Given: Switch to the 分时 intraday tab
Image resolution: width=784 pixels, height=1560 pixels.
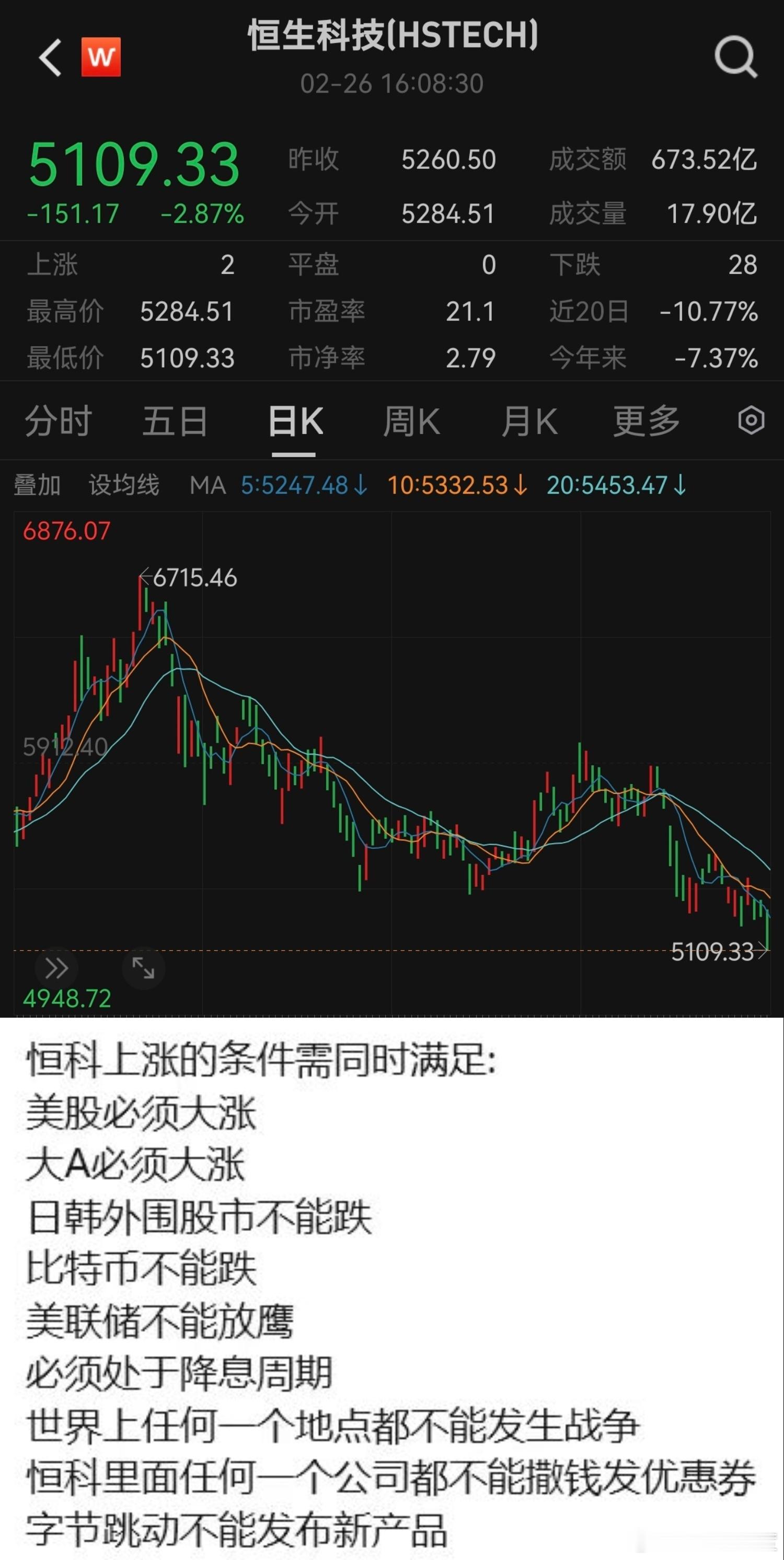Looking at the screenshot, I should click(57, 421).
